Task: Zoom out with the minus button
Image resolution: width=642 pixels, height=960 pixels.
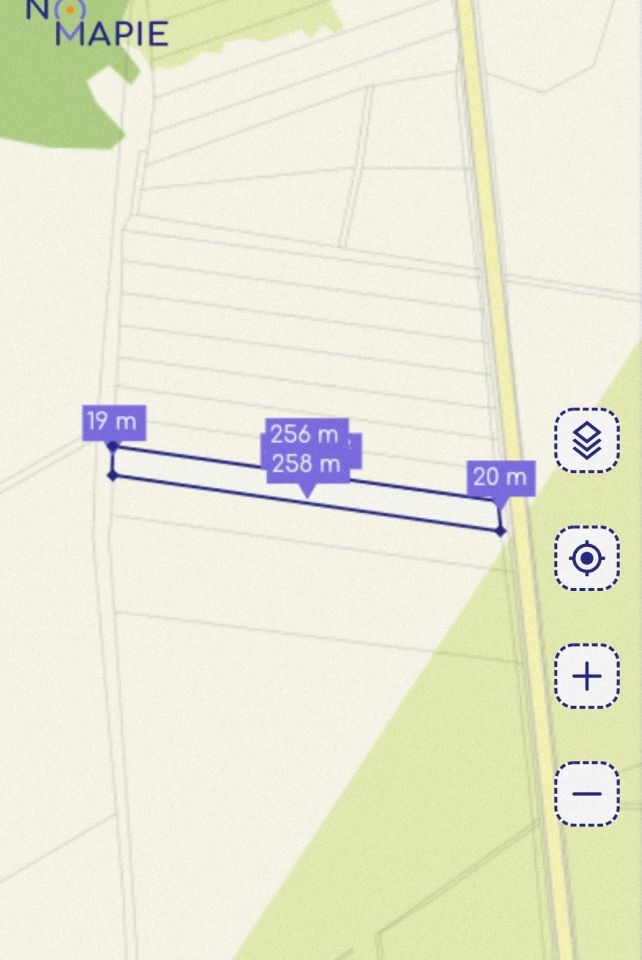Action: [x=587, y=794]
